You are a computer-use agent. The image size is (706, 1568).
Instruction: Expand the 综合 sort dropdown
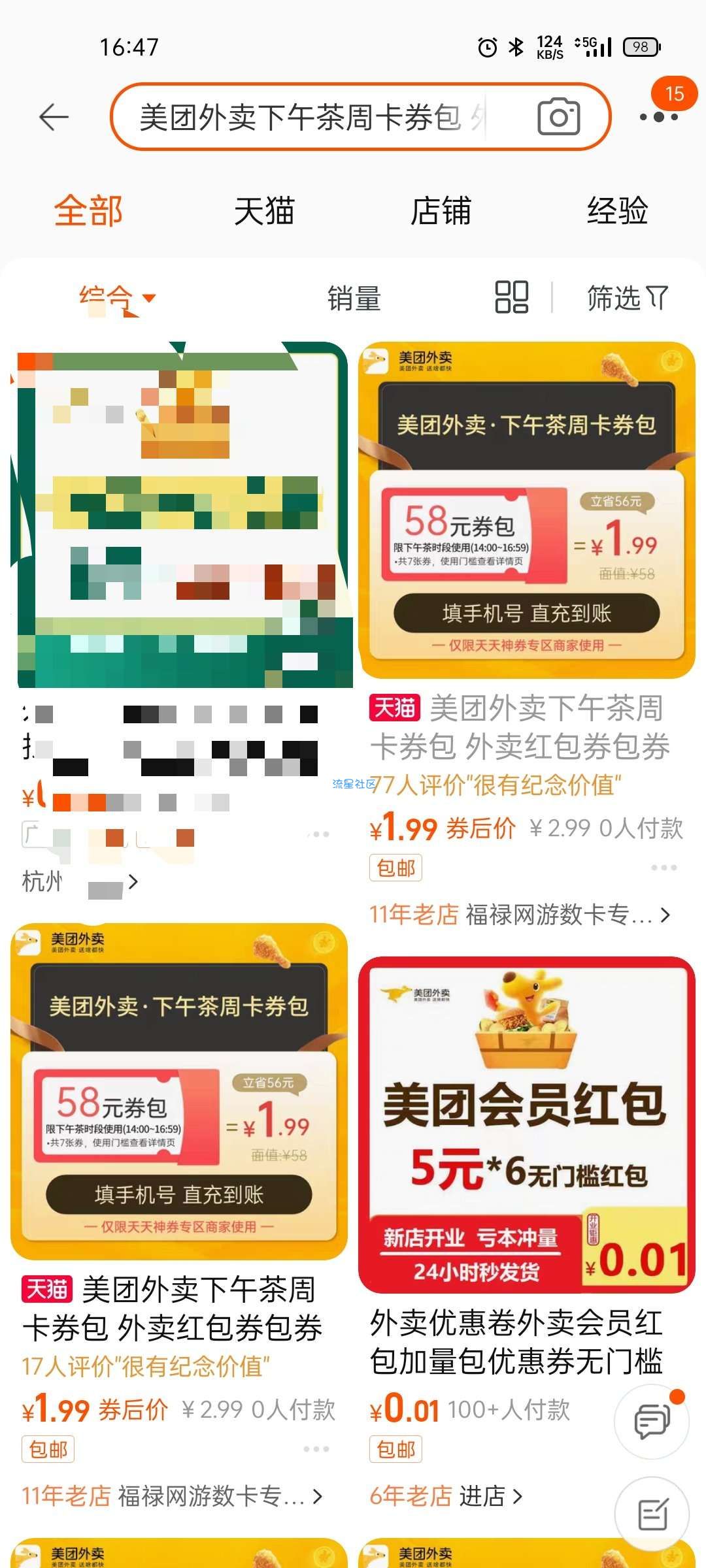(x=118, y=299)
